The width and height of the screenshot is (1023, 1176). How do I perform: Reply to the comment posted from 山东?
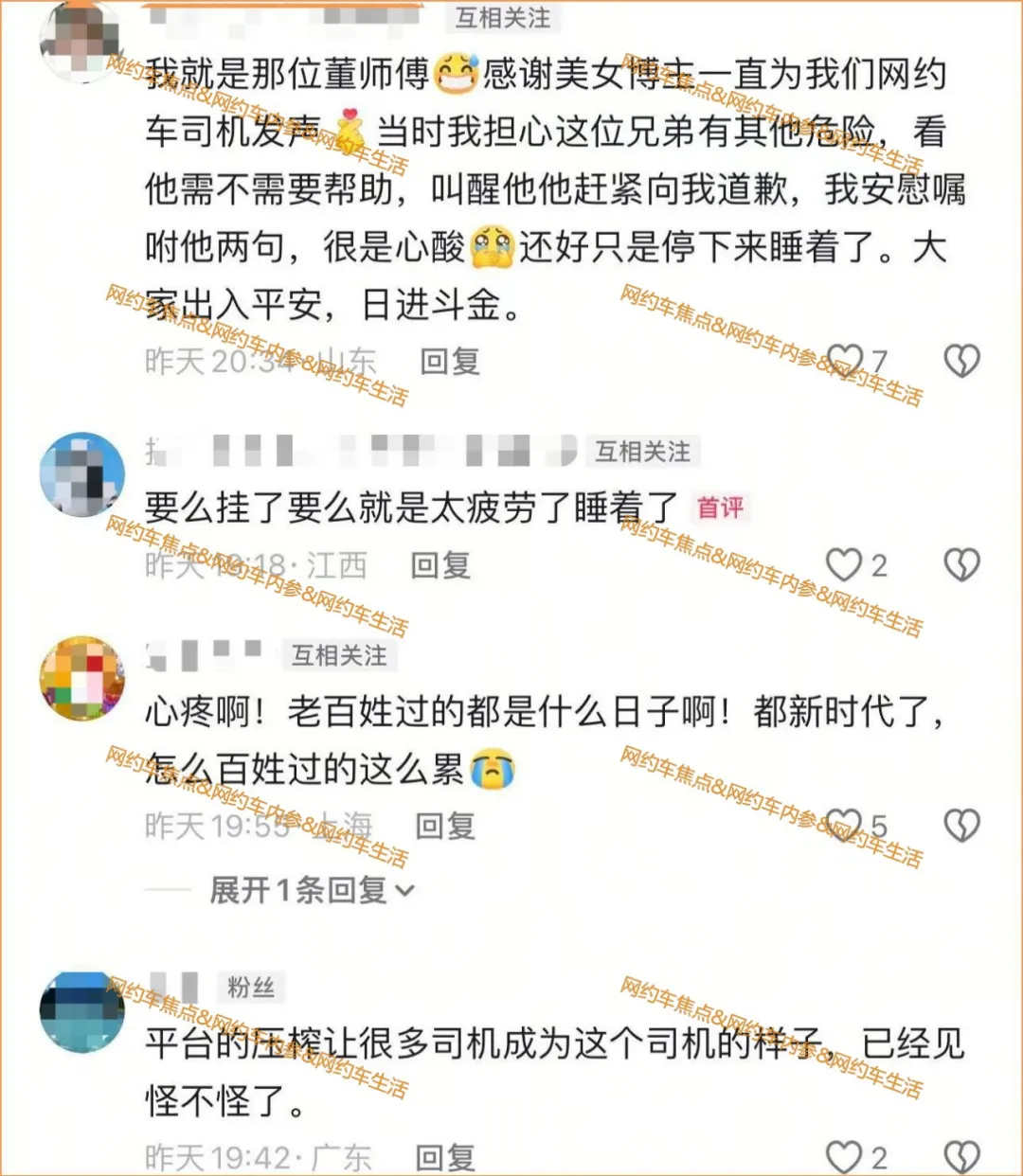[x=450, y=362]
